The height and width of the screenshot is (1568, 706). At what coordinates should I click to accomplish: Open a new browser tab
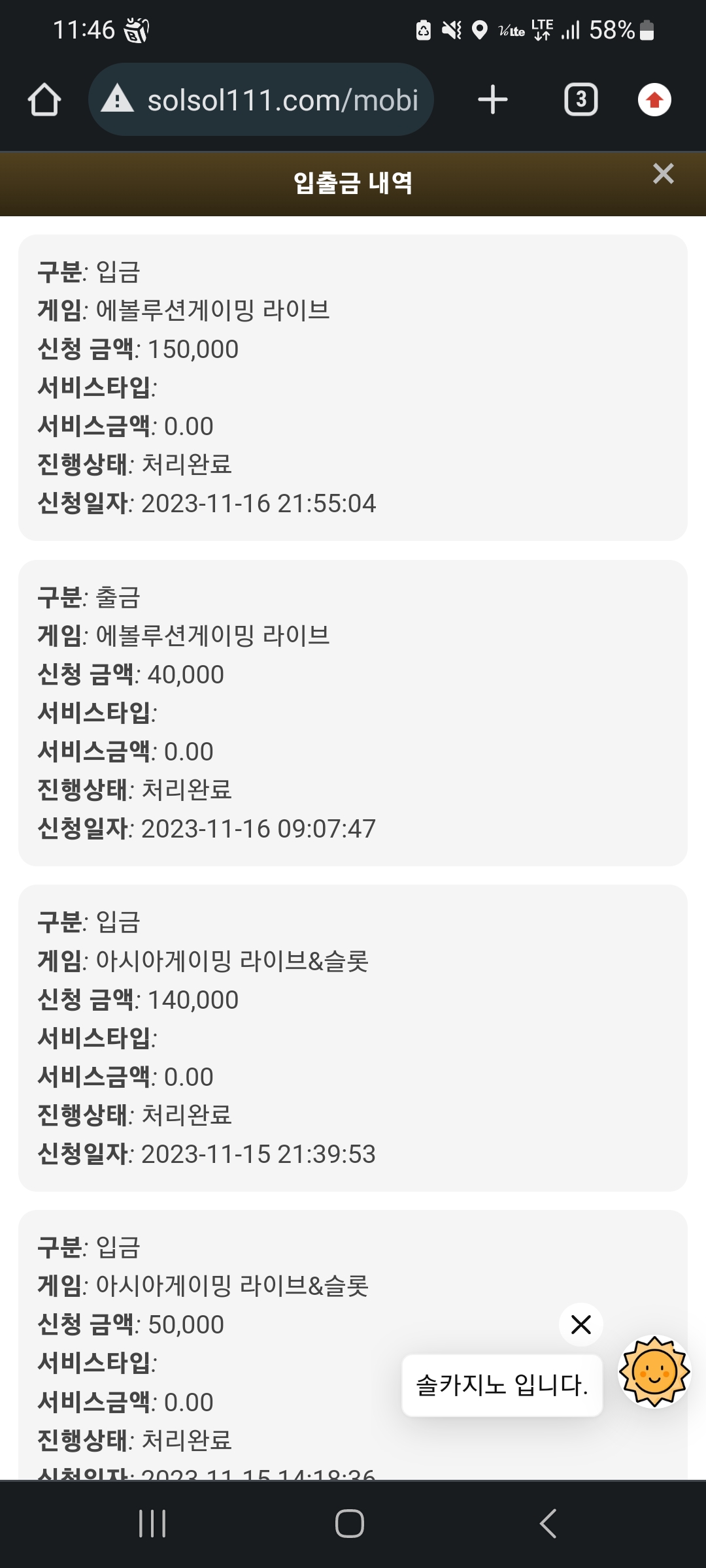point(493,100)
